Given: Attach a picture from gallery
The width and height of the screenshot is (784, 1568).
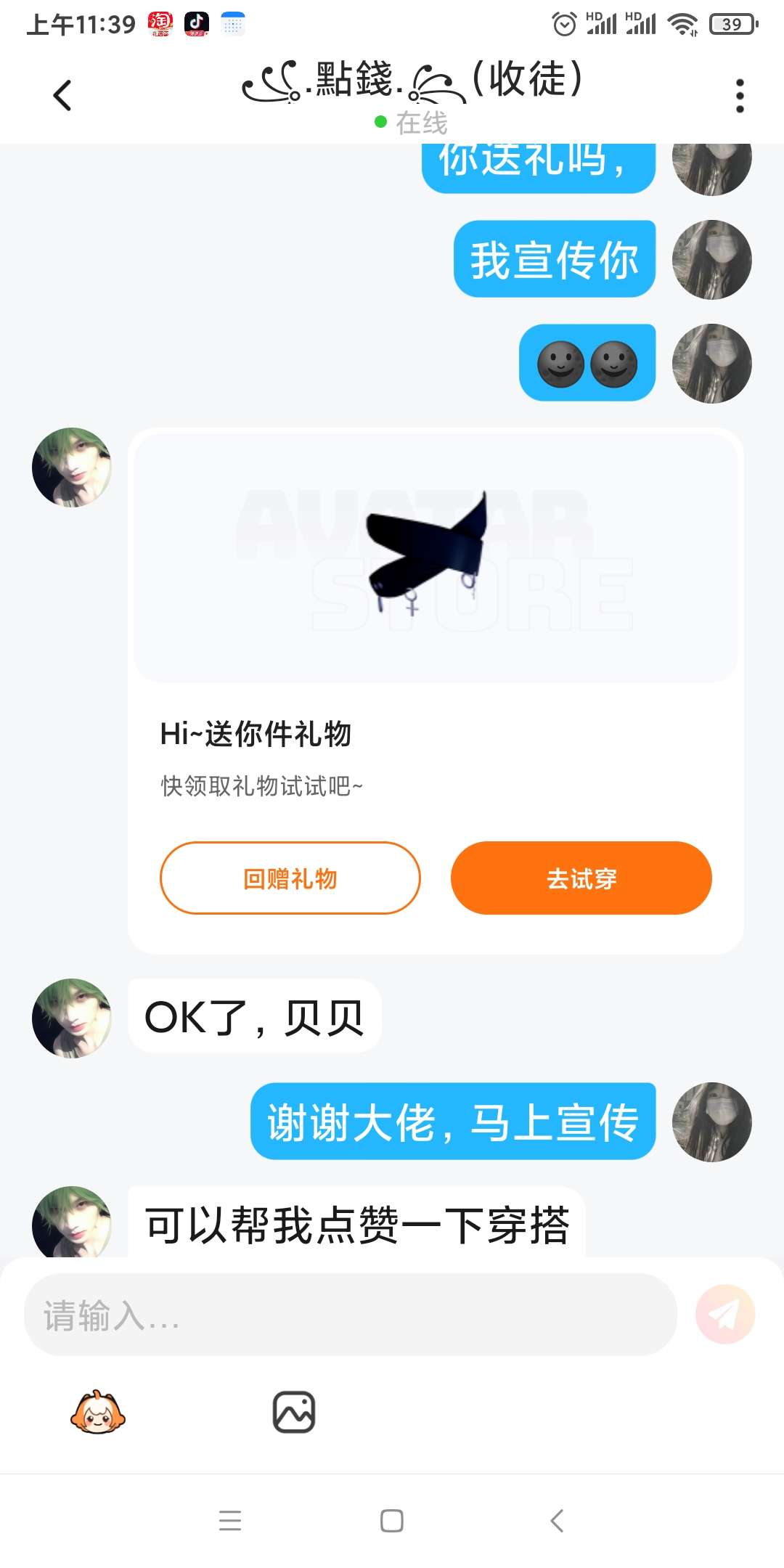Looking at the screenshot, I should tap(293, 1413).
